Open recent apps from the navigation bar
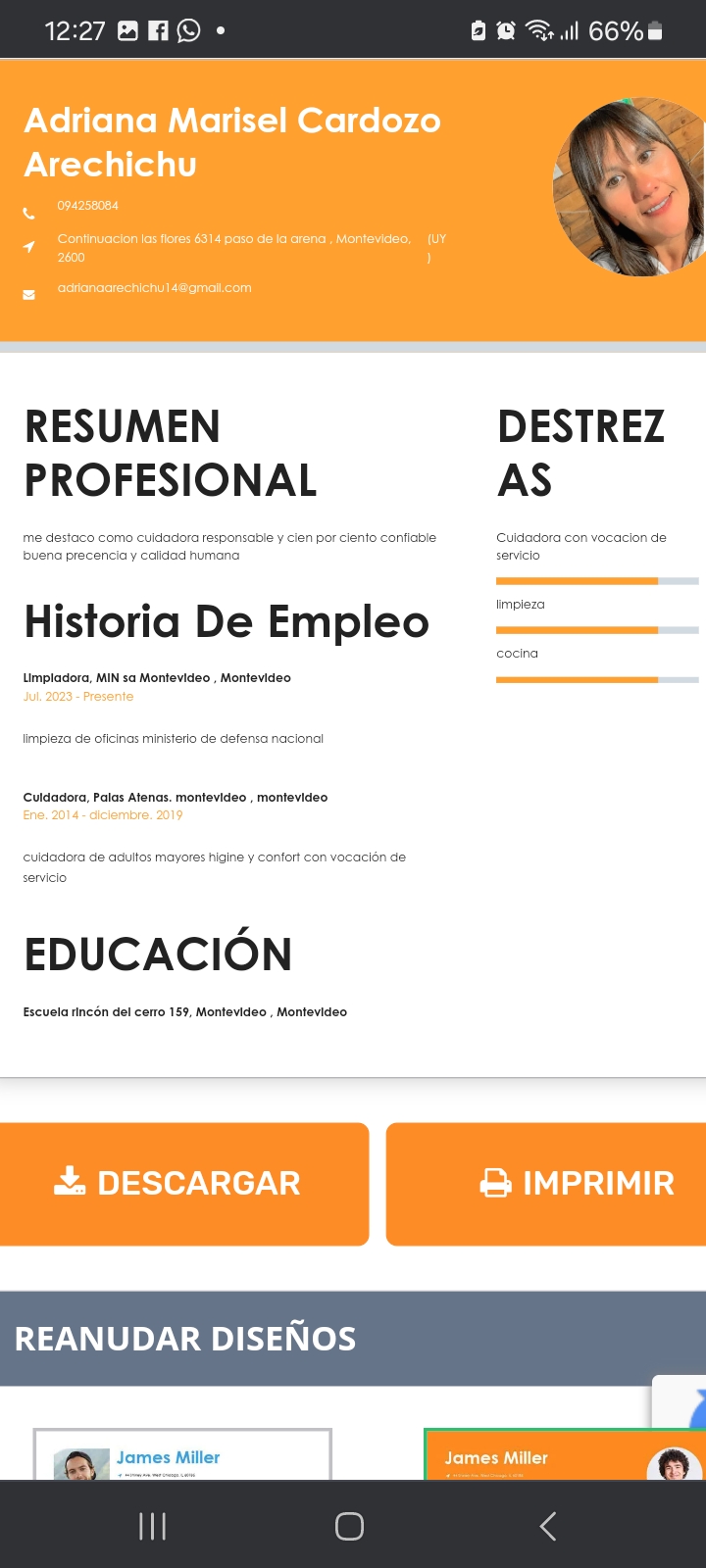This screenshot has height=1568, width=706. (153, 1526)
